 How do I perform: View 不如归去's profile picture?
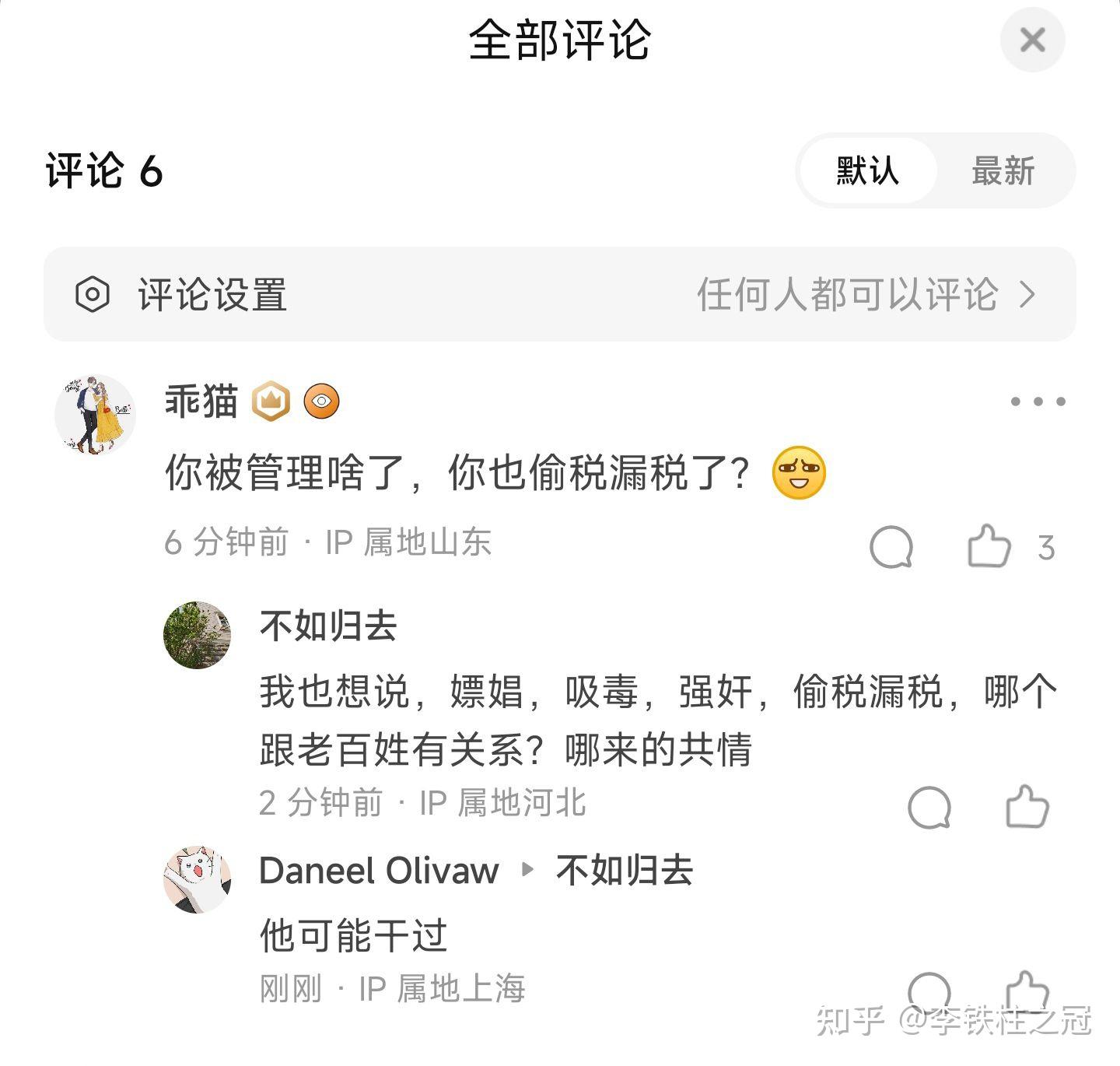[x=198, y=634]
